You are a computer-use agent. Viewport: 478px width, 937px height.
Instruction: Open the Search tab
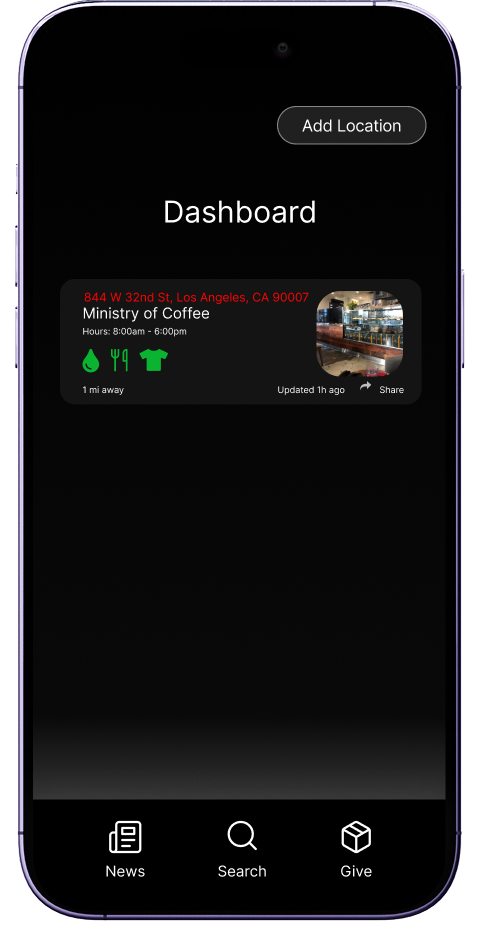[x=242, y=849]
